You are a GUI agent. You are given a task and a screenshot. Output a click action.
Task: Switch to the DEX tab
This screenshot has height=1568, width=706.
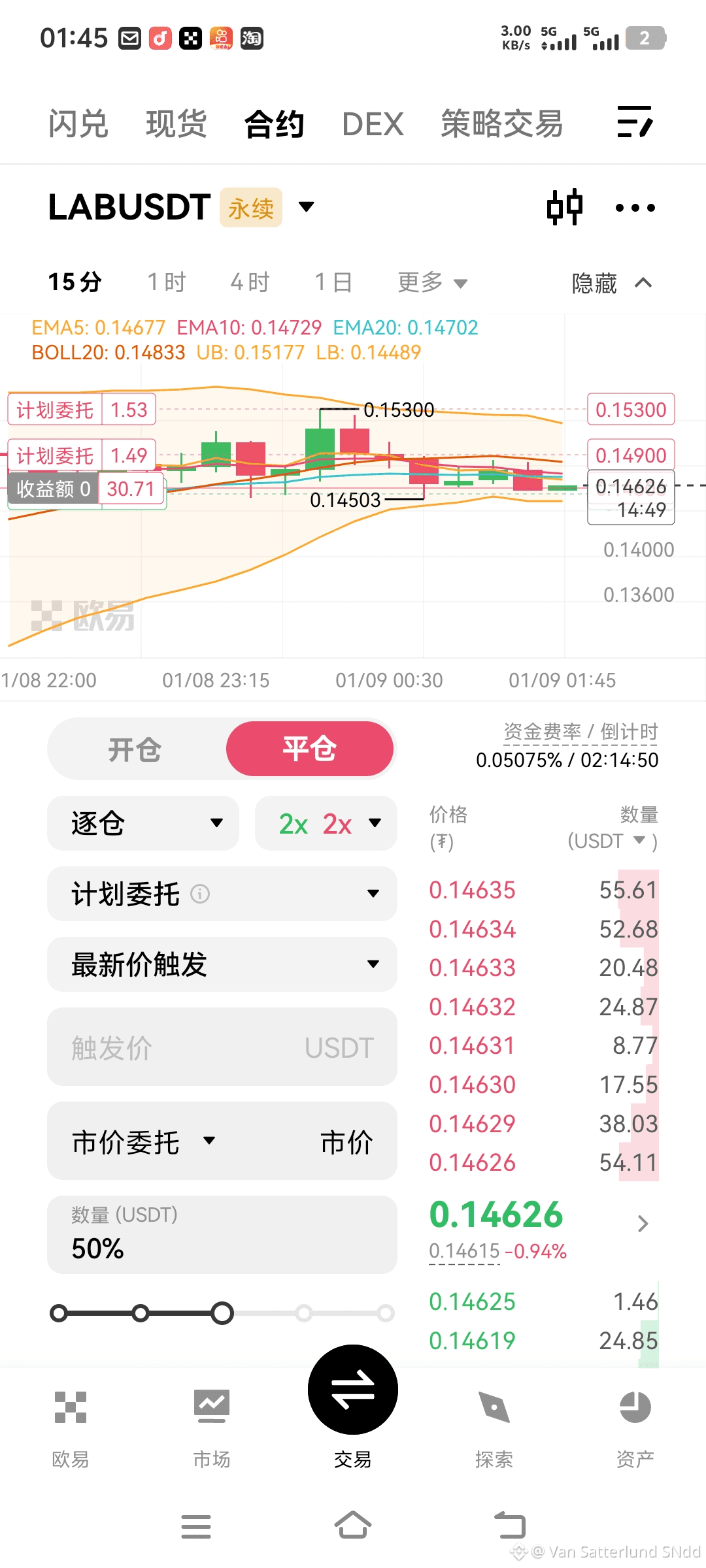pyautogui.click(x=373, y=123)
